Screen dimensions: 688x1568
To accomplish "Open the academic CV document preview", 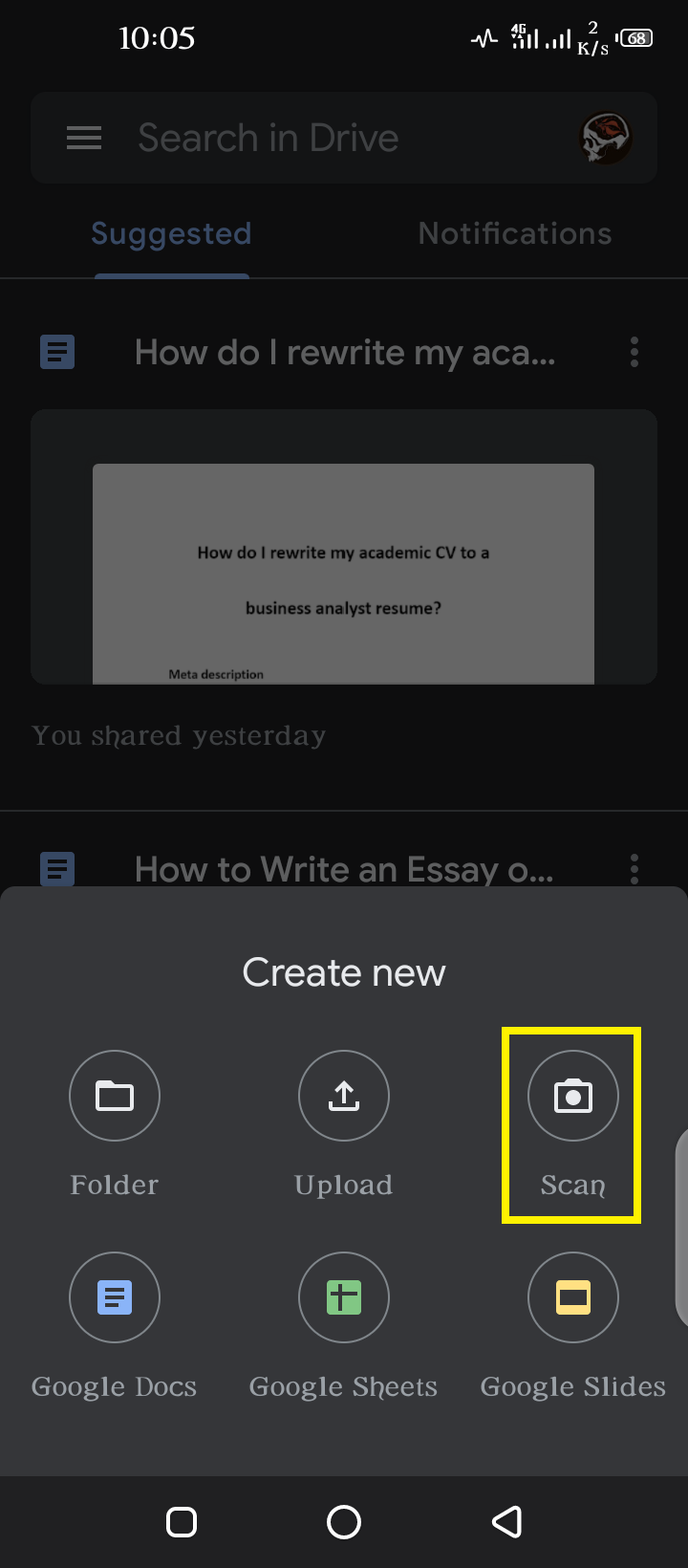I will 344,547.
